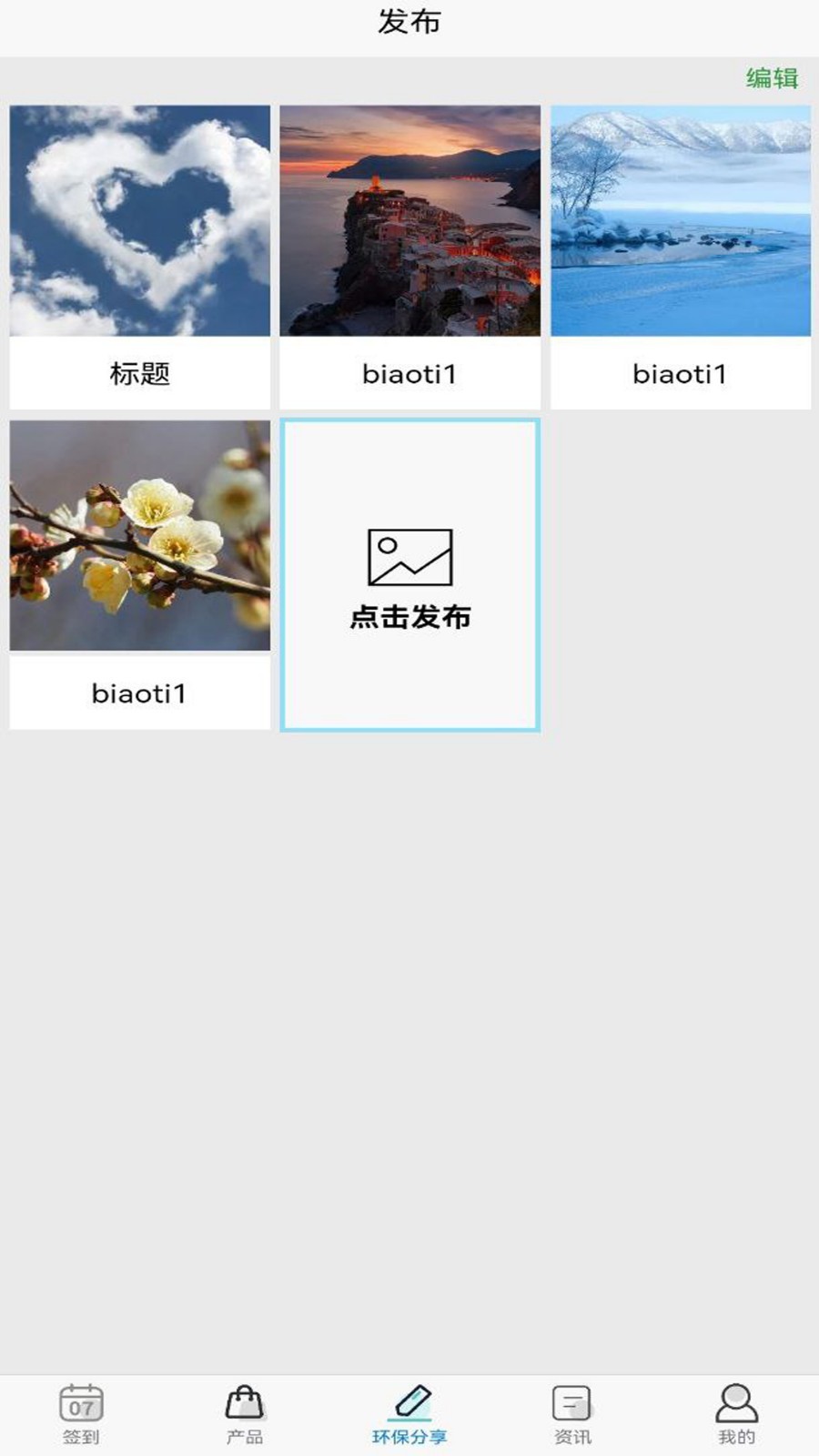Go to the 产品 products tab
Screen dimensions: 819x1456
click(244, 1414)
